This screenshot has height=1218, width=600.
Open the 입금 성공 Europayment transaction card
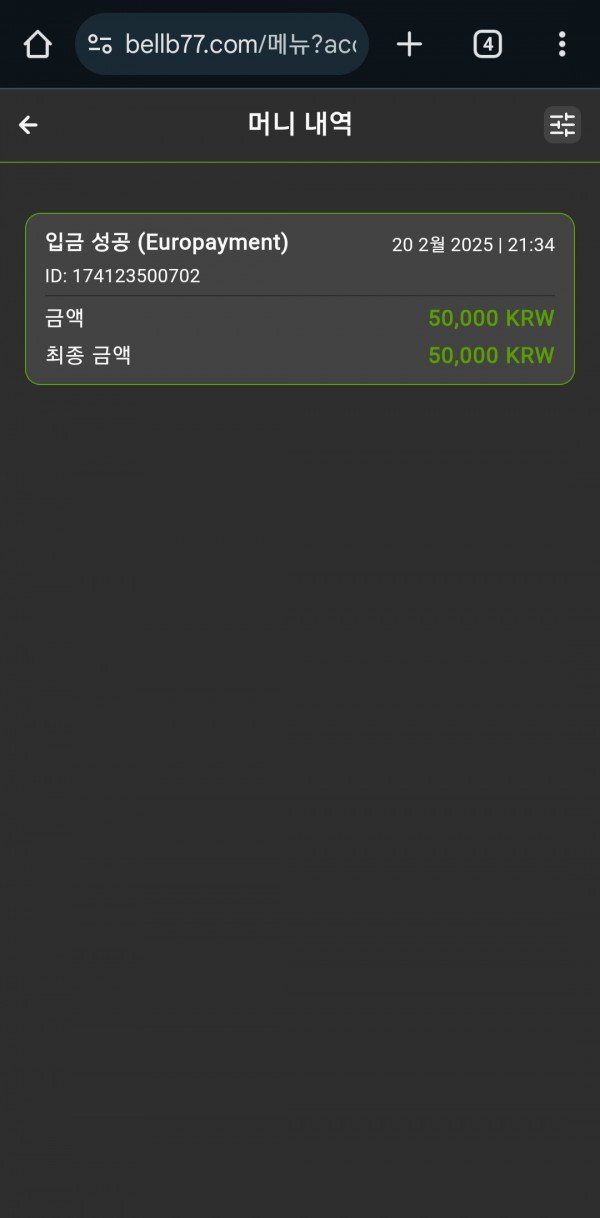click(300, 299)
